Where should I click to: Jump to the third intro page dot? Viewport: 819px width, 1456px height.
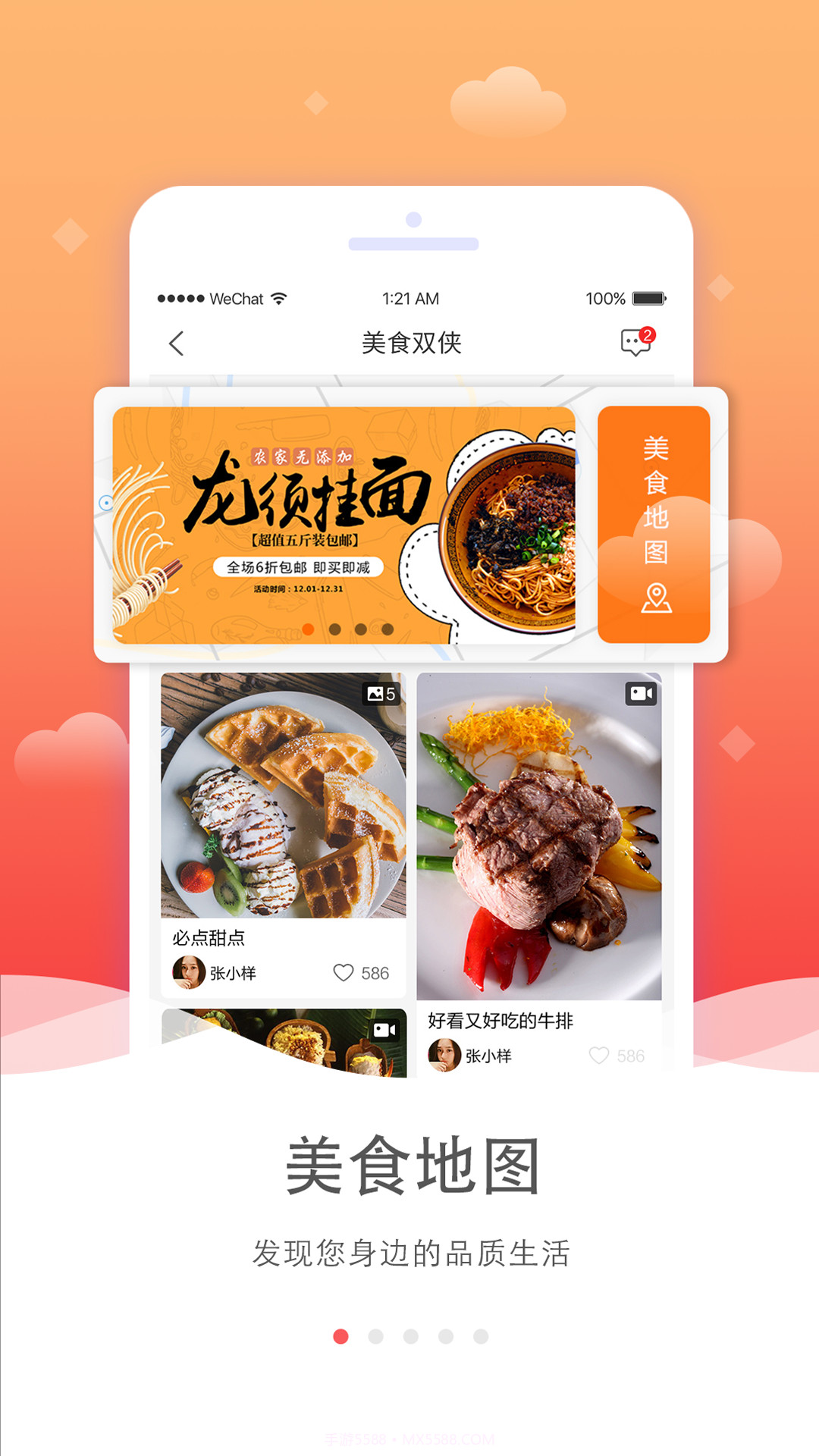click(411, 1336)
